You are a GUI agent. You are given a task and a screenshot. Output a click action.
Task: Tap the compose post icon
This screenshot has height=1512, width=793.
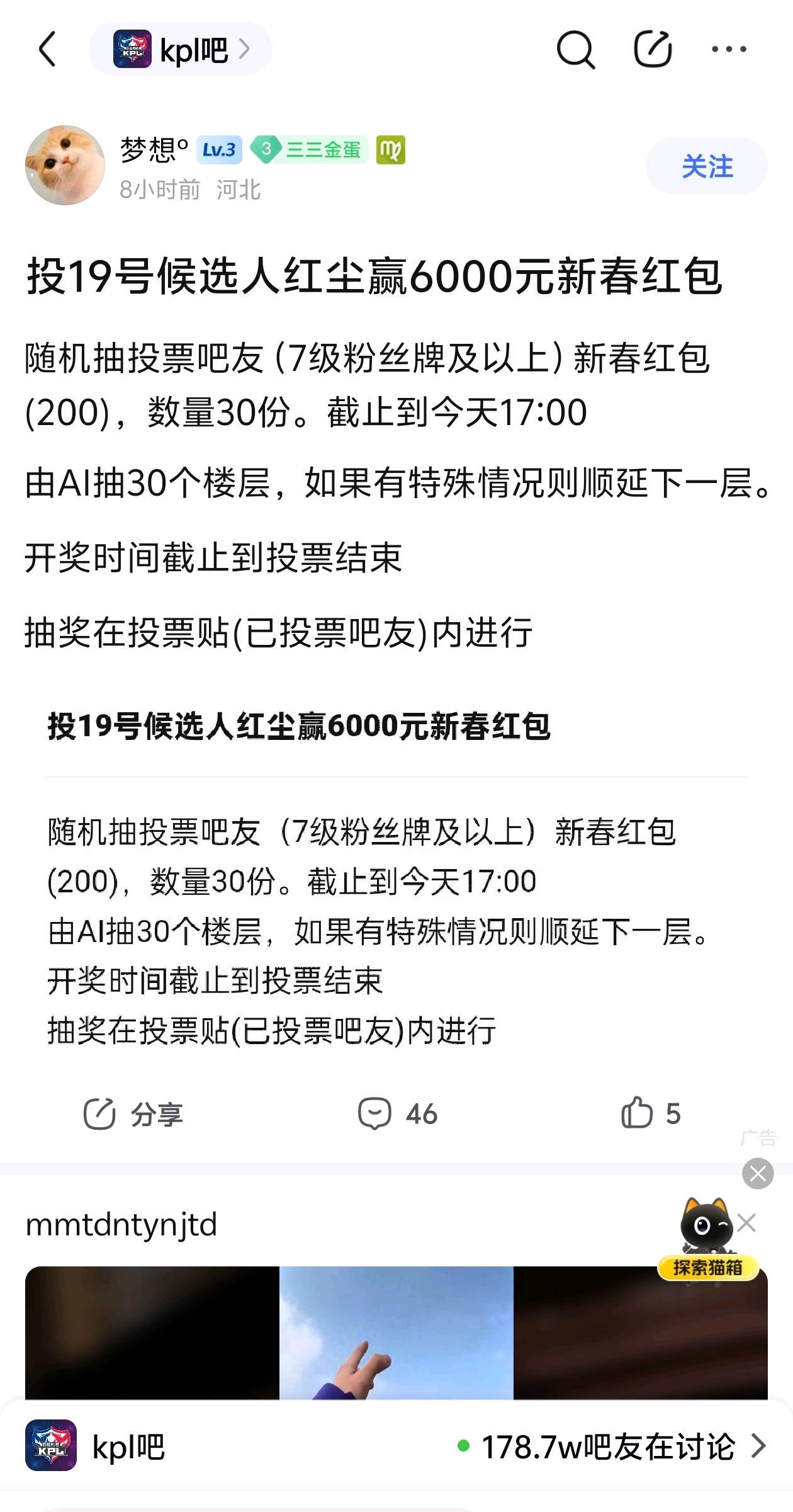[x=653, y=49]
